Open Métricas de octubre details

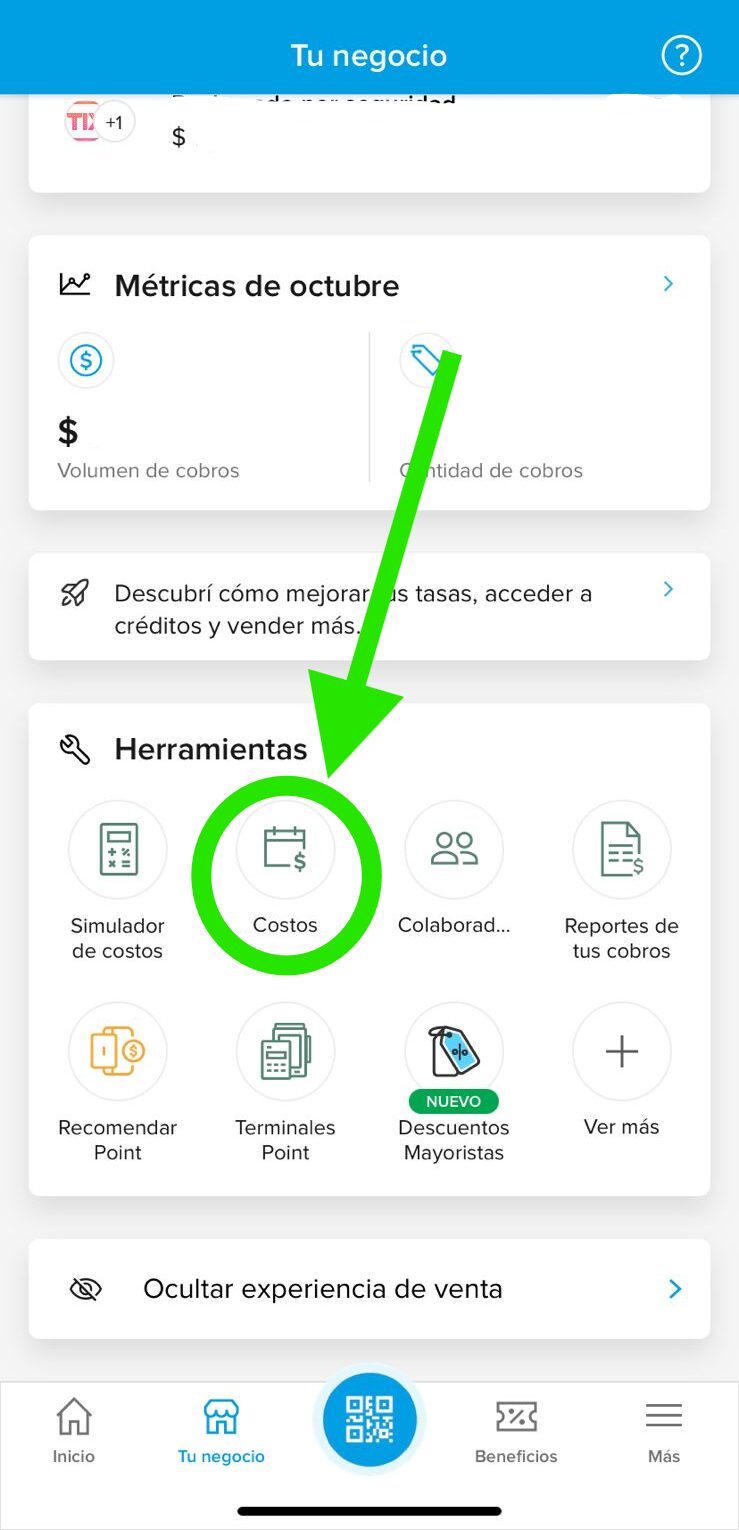coord(668,285)
